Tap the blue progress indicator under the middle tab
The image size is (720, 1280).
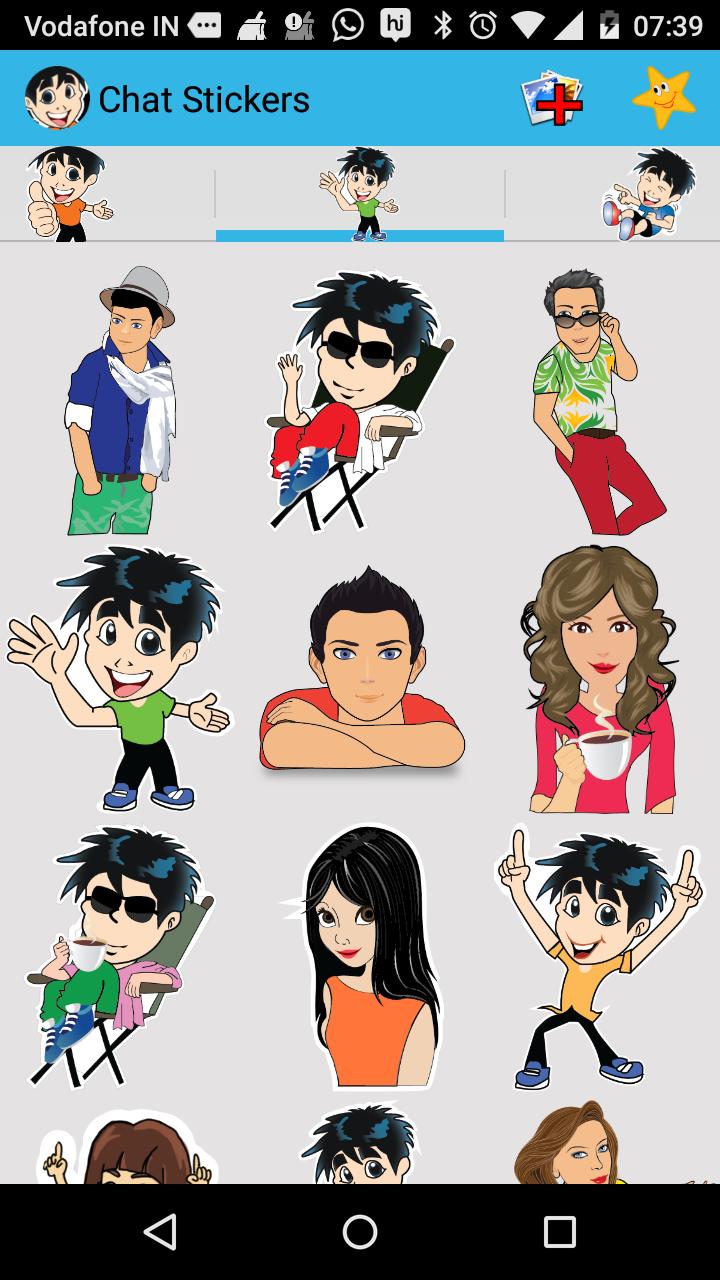pyautogui.click(x=360, y=237)
